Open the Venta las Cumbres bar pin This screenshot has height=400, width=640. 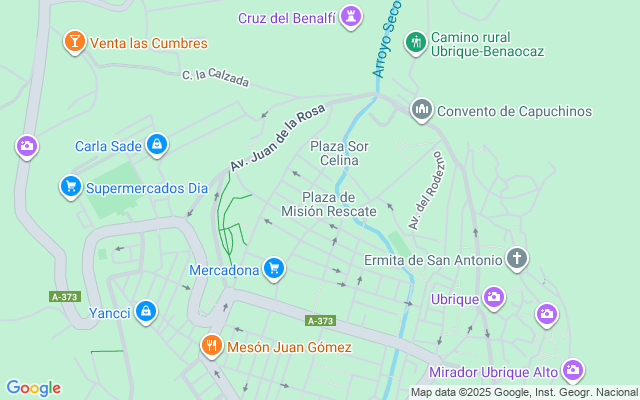tap(74, 42)
